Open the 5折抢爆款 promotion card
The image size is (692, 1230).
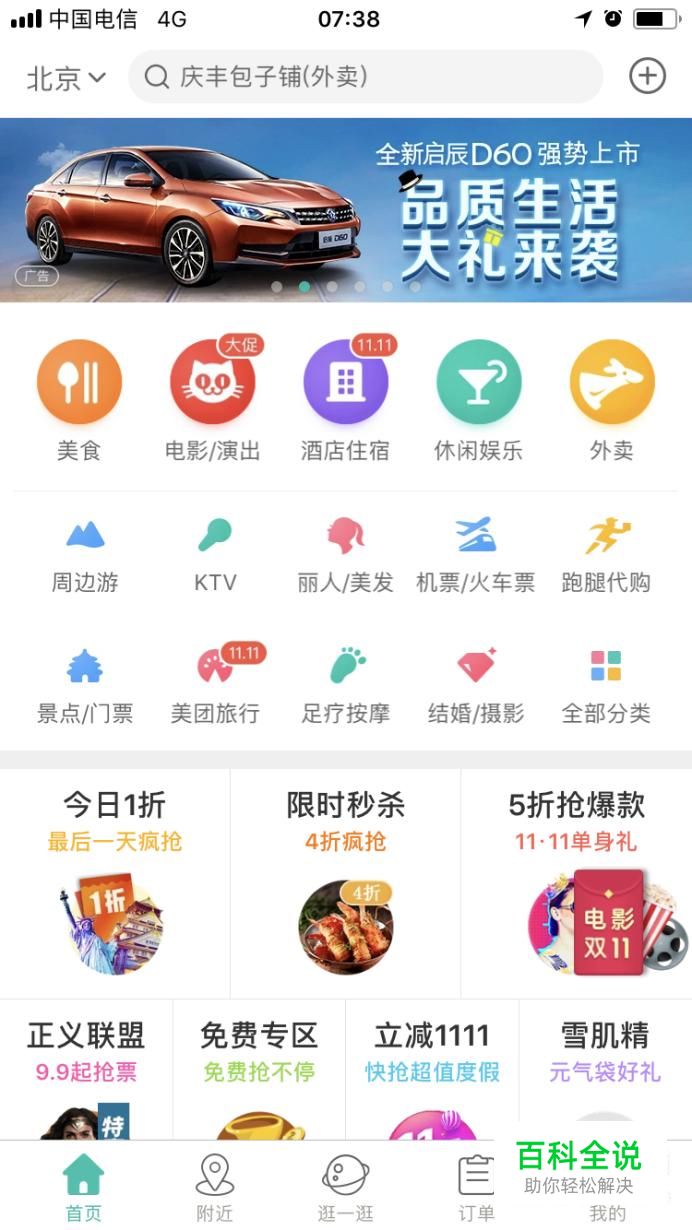[577, 882]
